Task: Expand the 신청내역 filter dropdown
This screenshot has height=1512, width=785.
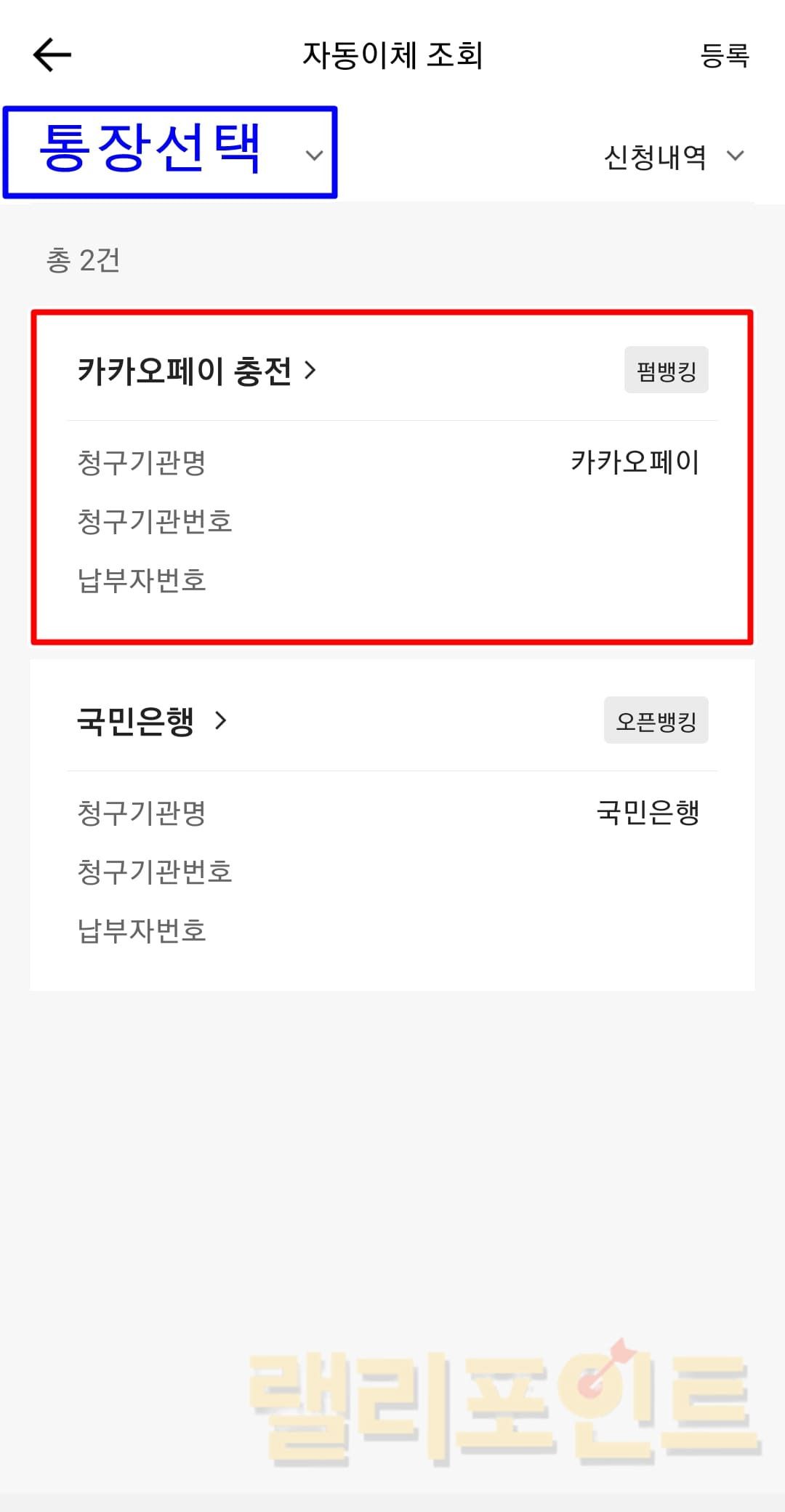Action: click(673, 156)
